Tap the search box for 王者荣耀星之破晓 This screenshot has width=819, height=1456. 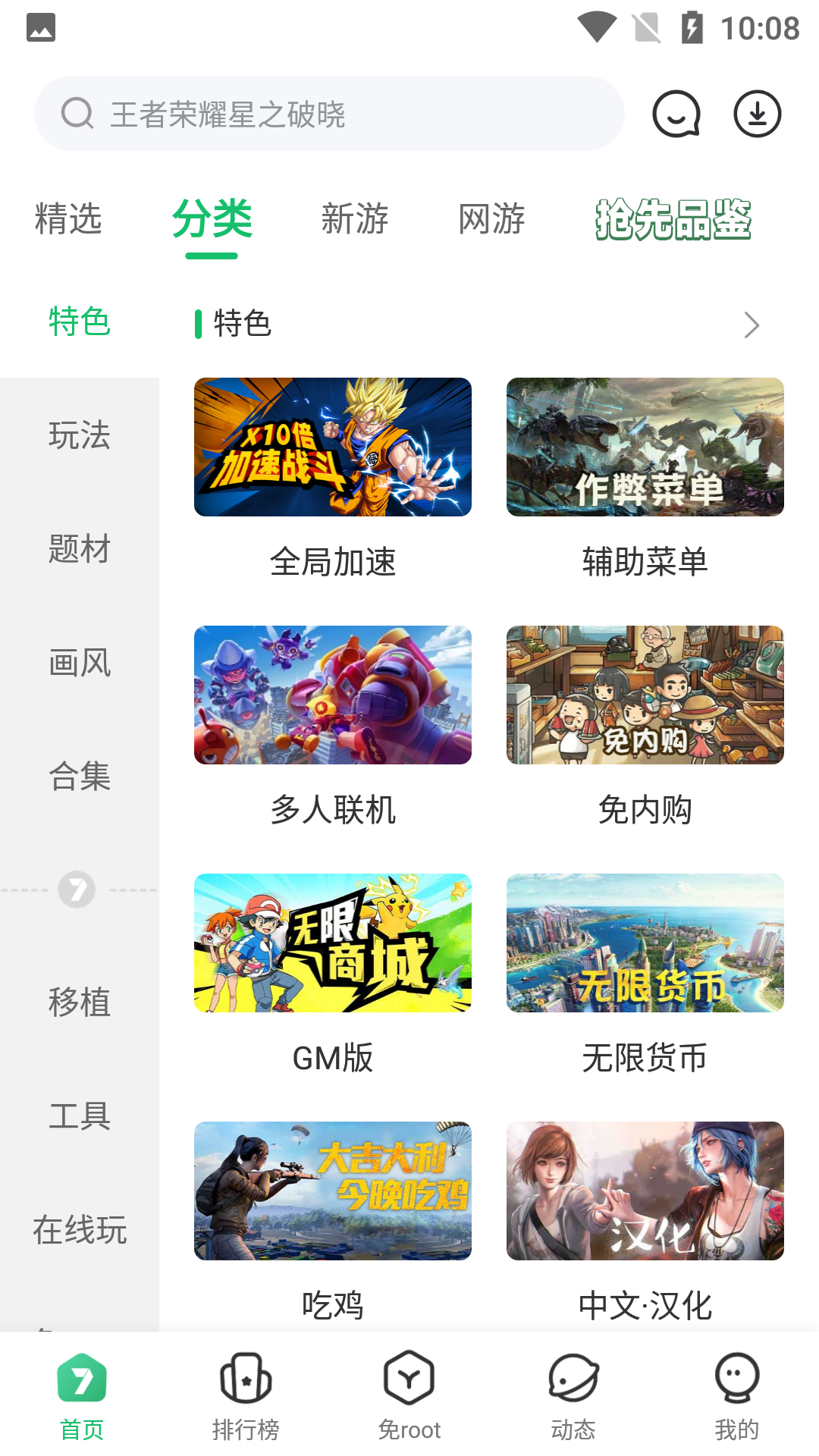[x=329, y=114]
